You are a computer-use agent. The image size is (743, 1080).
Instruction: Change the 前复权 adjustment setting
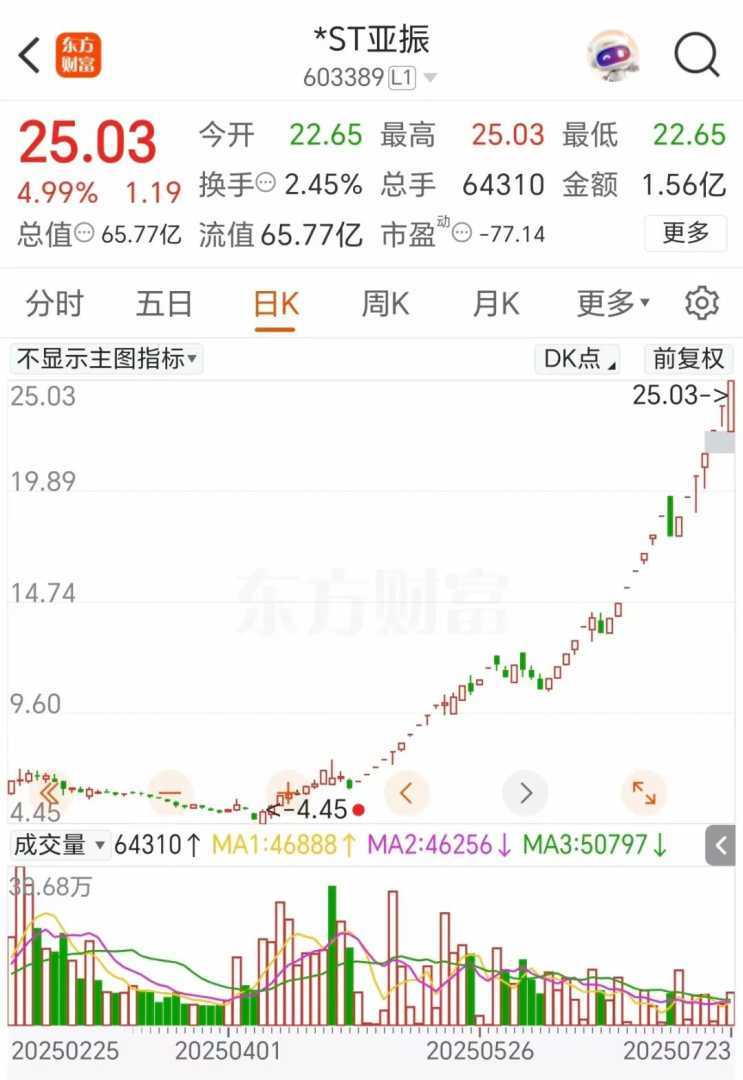[688, 358]
